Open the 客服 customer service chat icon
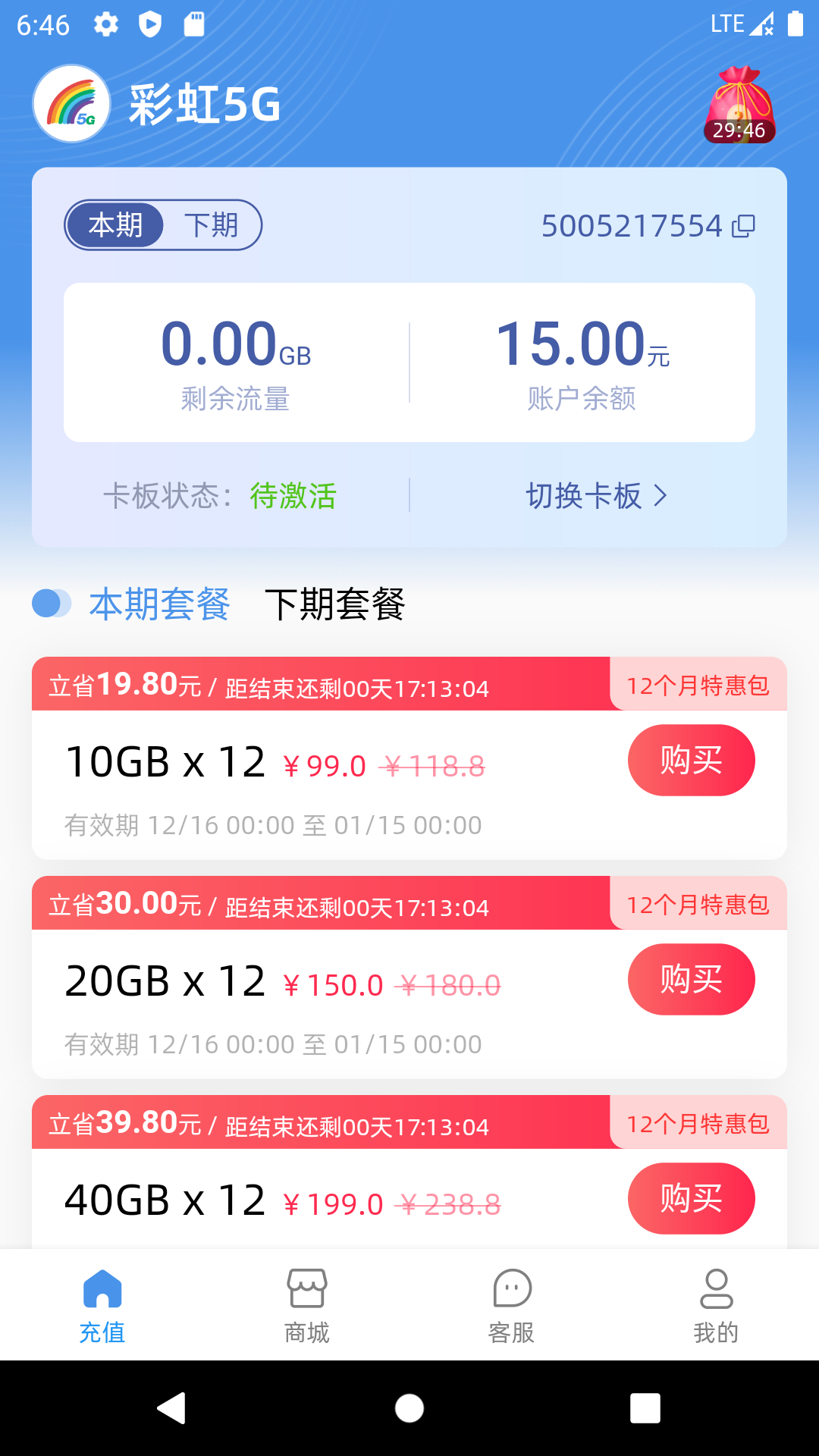The image size is (819, 1456). coord(512,1288)
